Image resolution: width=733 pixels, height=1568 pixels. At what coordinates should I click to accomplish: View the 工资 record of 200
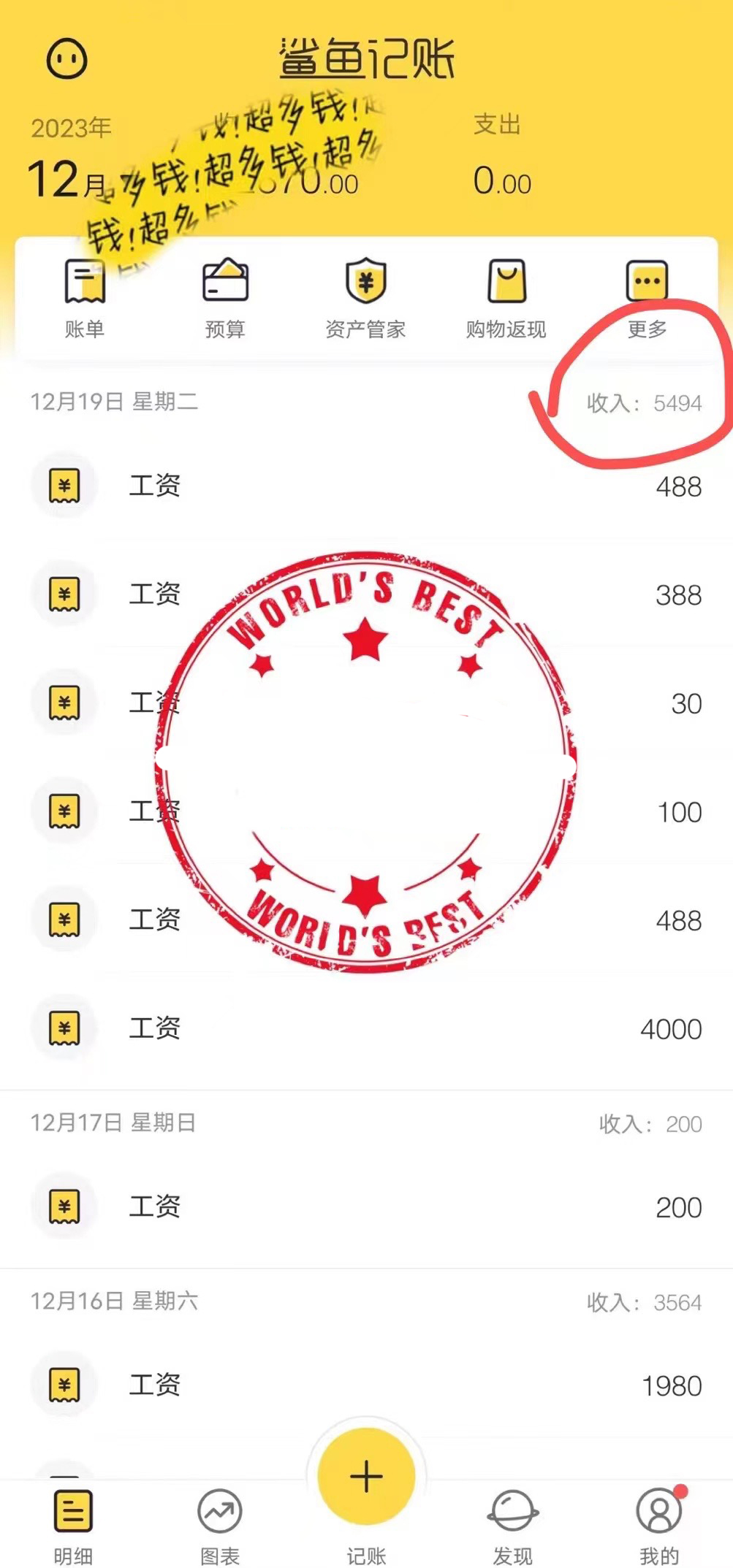365,1206
